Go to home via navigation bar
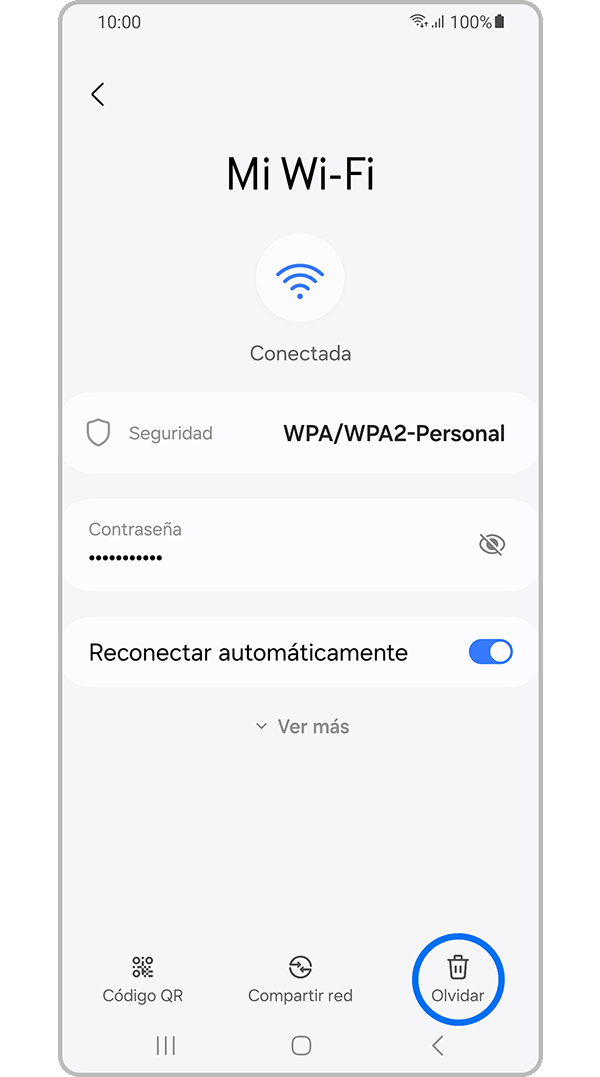Image resolution: width=600 pixels, height=1077 pixels. 301,1045
